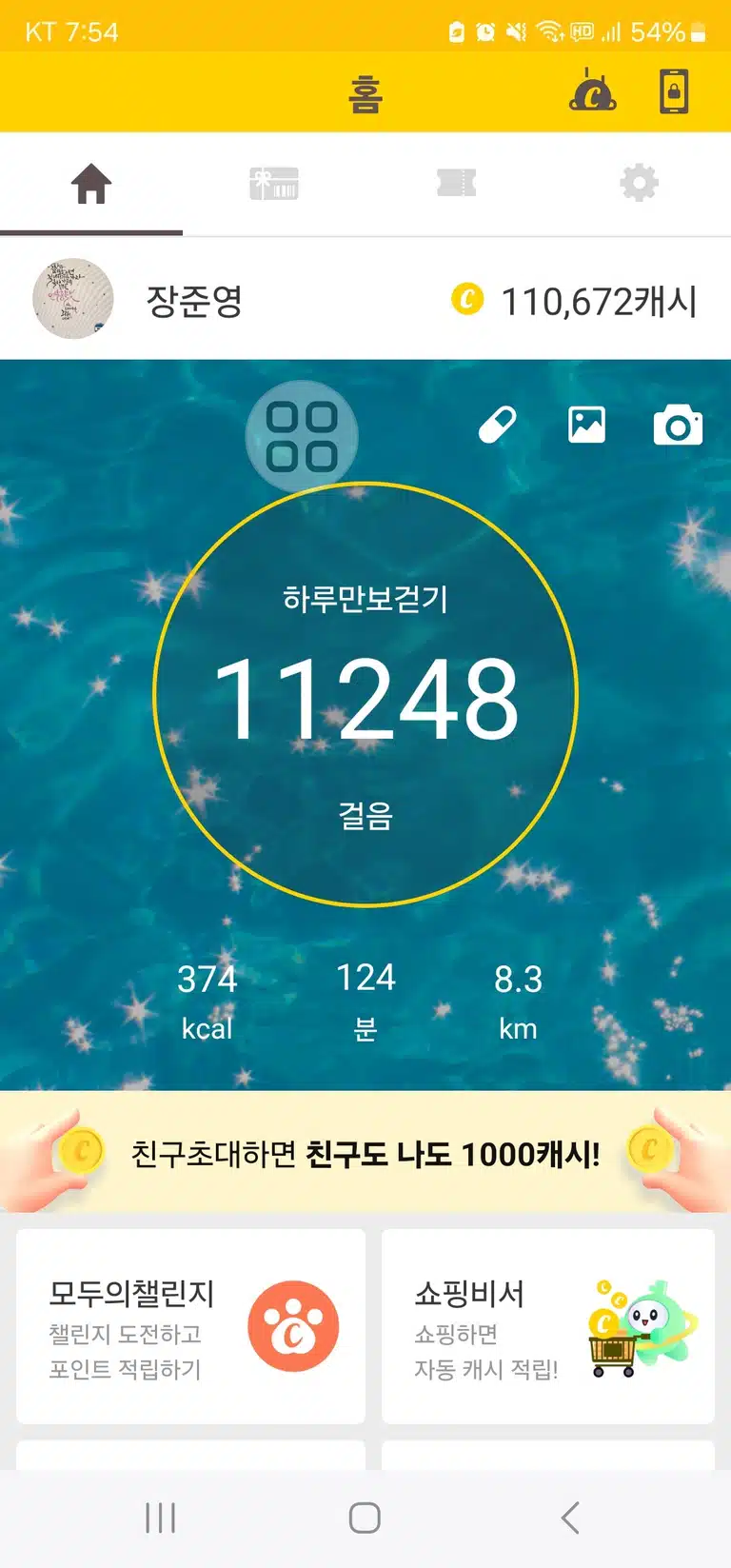The width and height of the screenshot is (731, 1568).
Task: Open the mascot icon in the top bar
Action: pyautogui.click(x=592, y=91)
